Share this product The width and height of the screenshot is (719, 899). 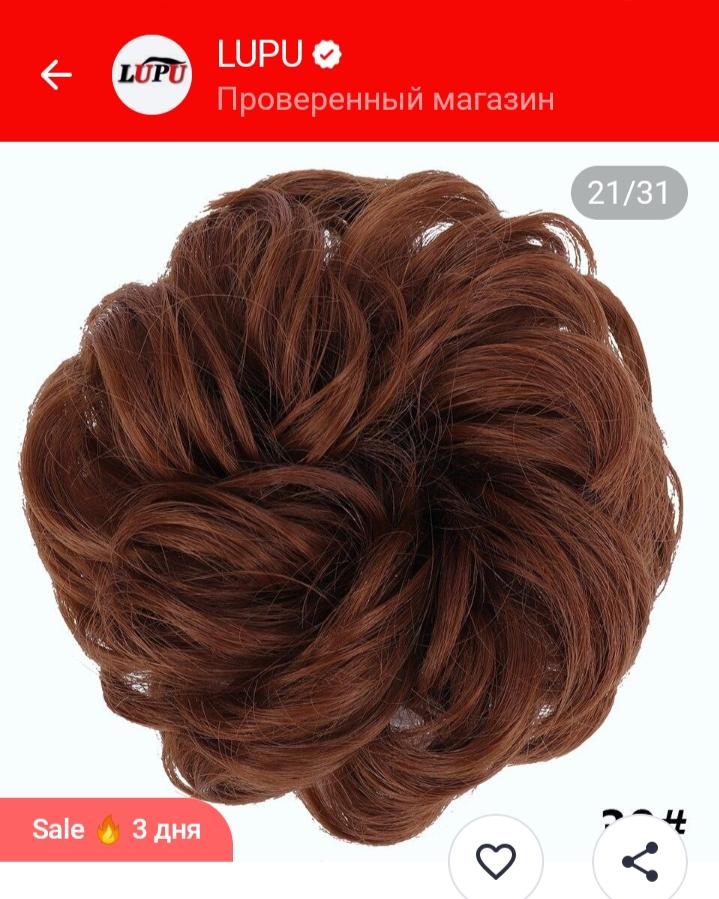(639, 861)
